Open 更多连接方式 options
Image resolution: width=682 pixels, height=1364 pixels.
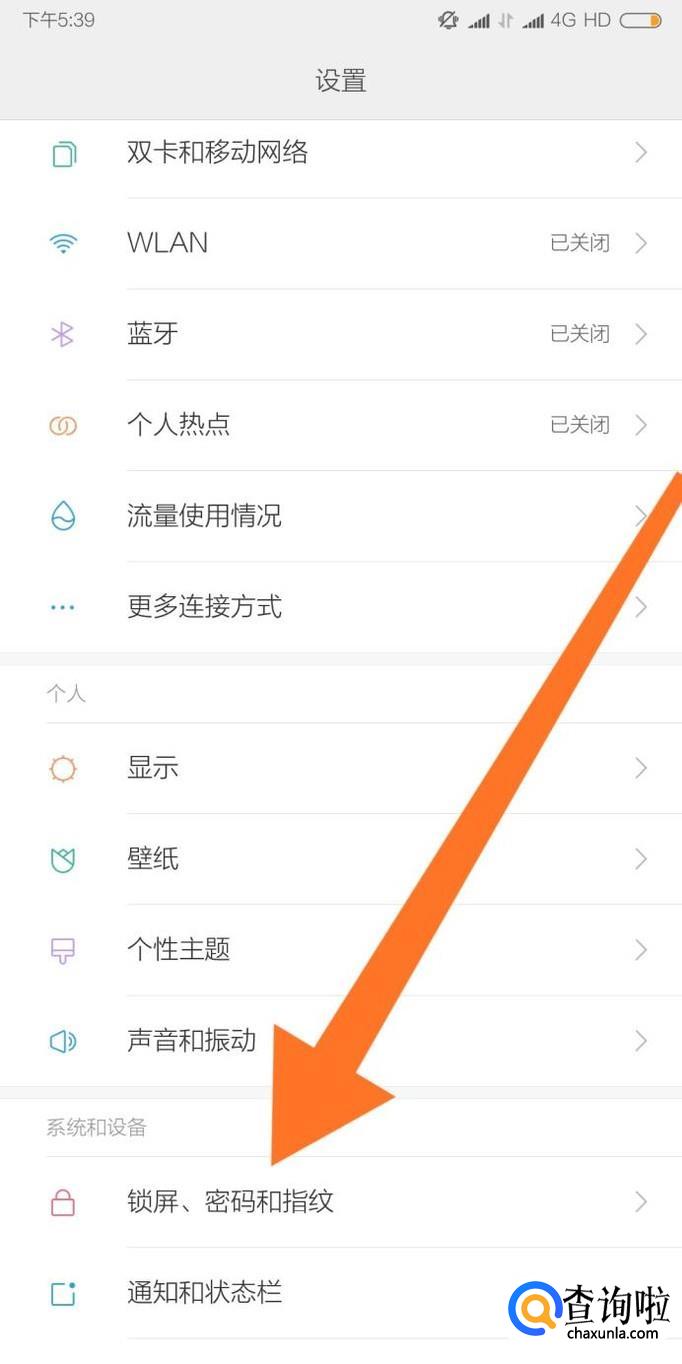(204, 607)
